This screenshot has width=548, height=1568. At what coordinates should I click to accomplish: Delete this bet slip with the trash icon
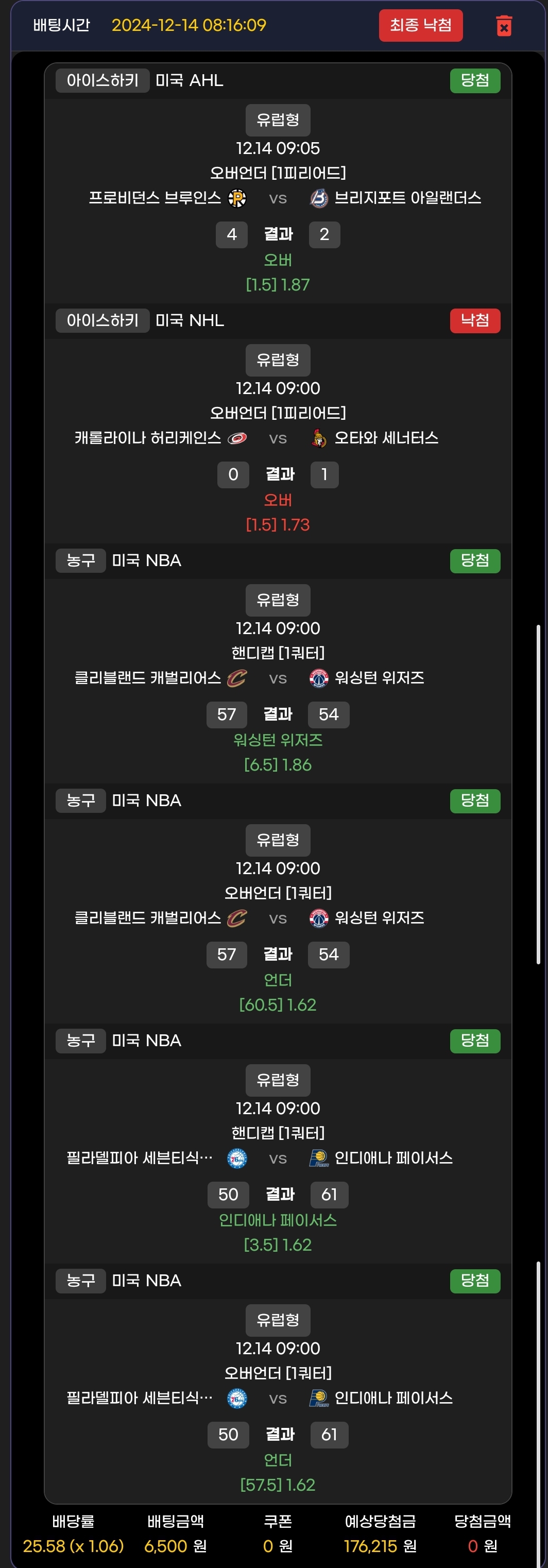504,26
